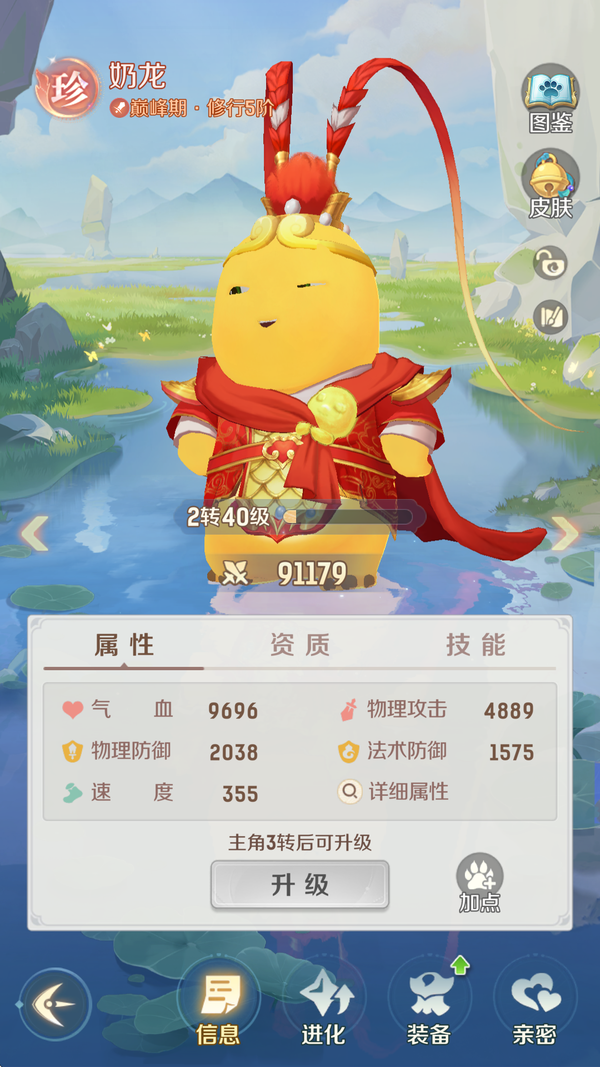Screen dimensions: 600x1067
Task: Toggle the pet lock icon
Action: tap(550, 263)
